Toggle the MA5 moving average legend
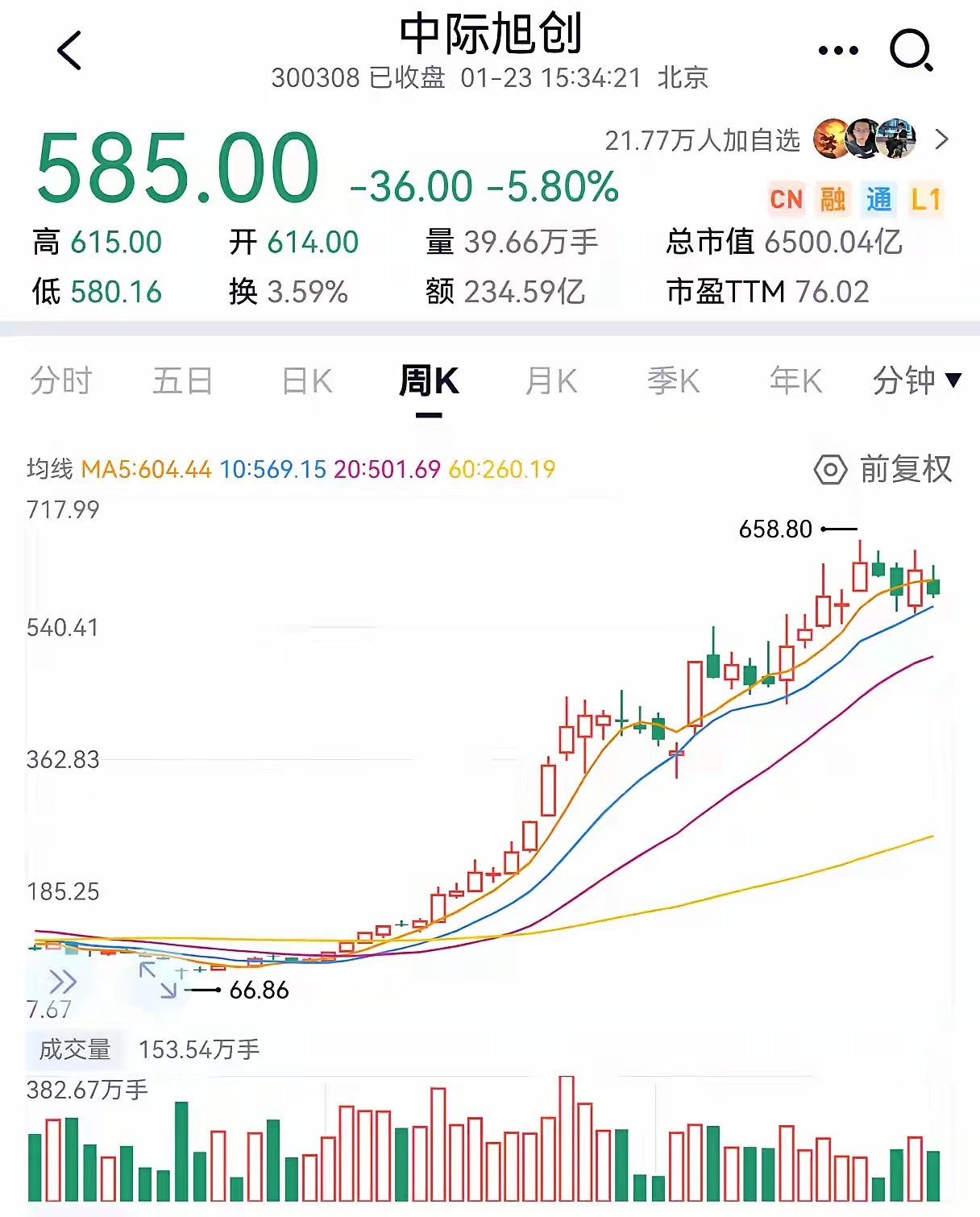 pos(147,467)
